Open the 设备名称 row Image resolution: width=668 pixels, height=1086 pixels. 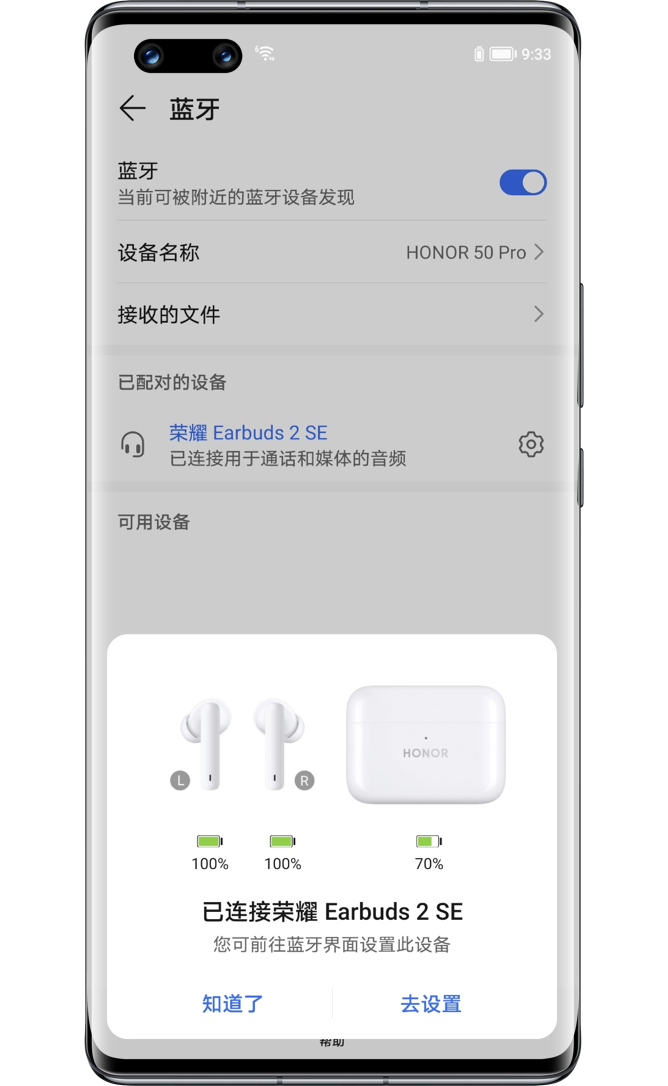[x=331, y=253]
